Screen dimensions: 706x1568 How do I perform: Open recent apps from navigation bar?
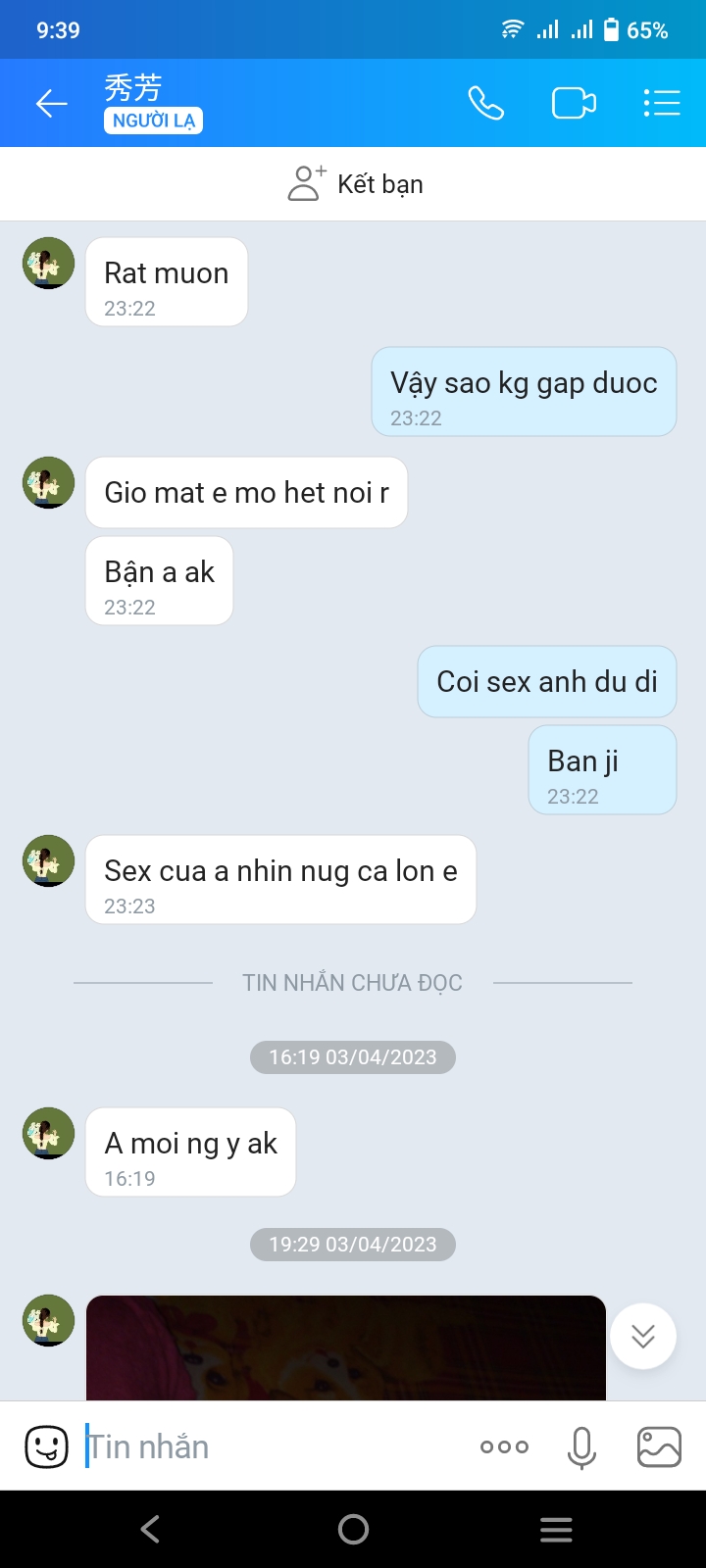tap(556, 1529)
